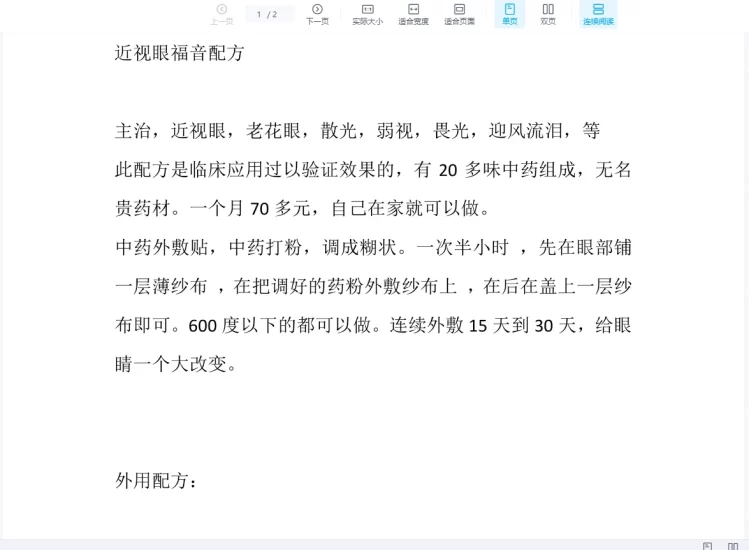Viewport: 749px width, 550px height.
Task: Toggle continuous reading (连续阅读)
Action: 598,13
